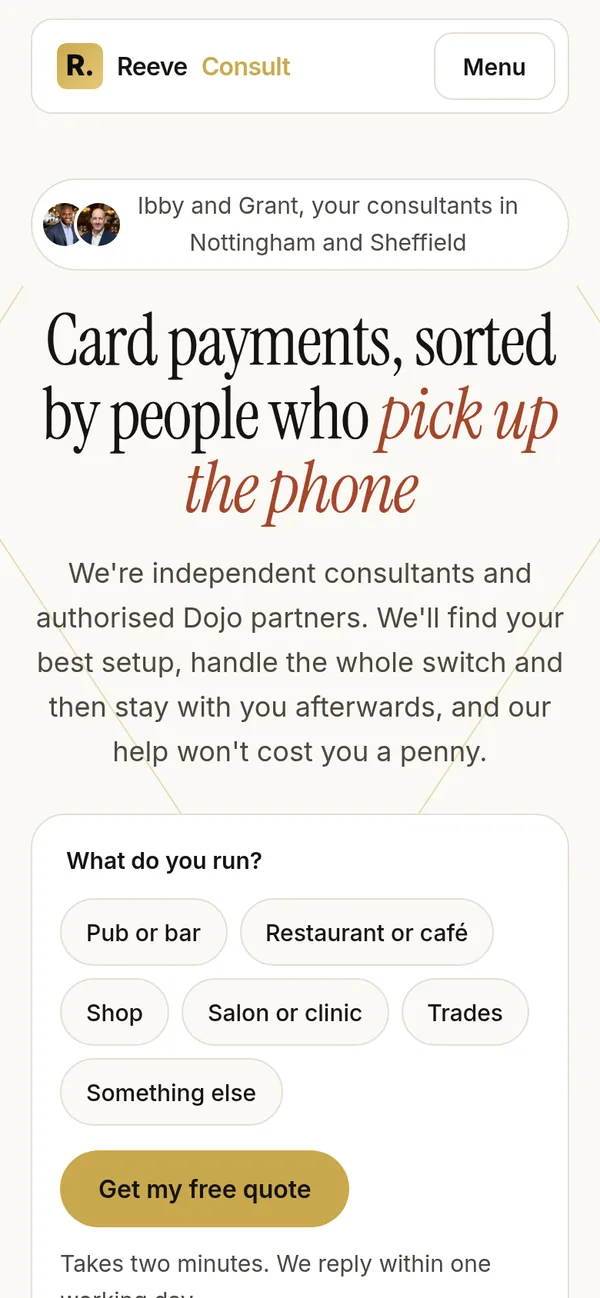Tap Get my free quote
Viewport: 600px width, 1298px height.
coord(205,1189)
